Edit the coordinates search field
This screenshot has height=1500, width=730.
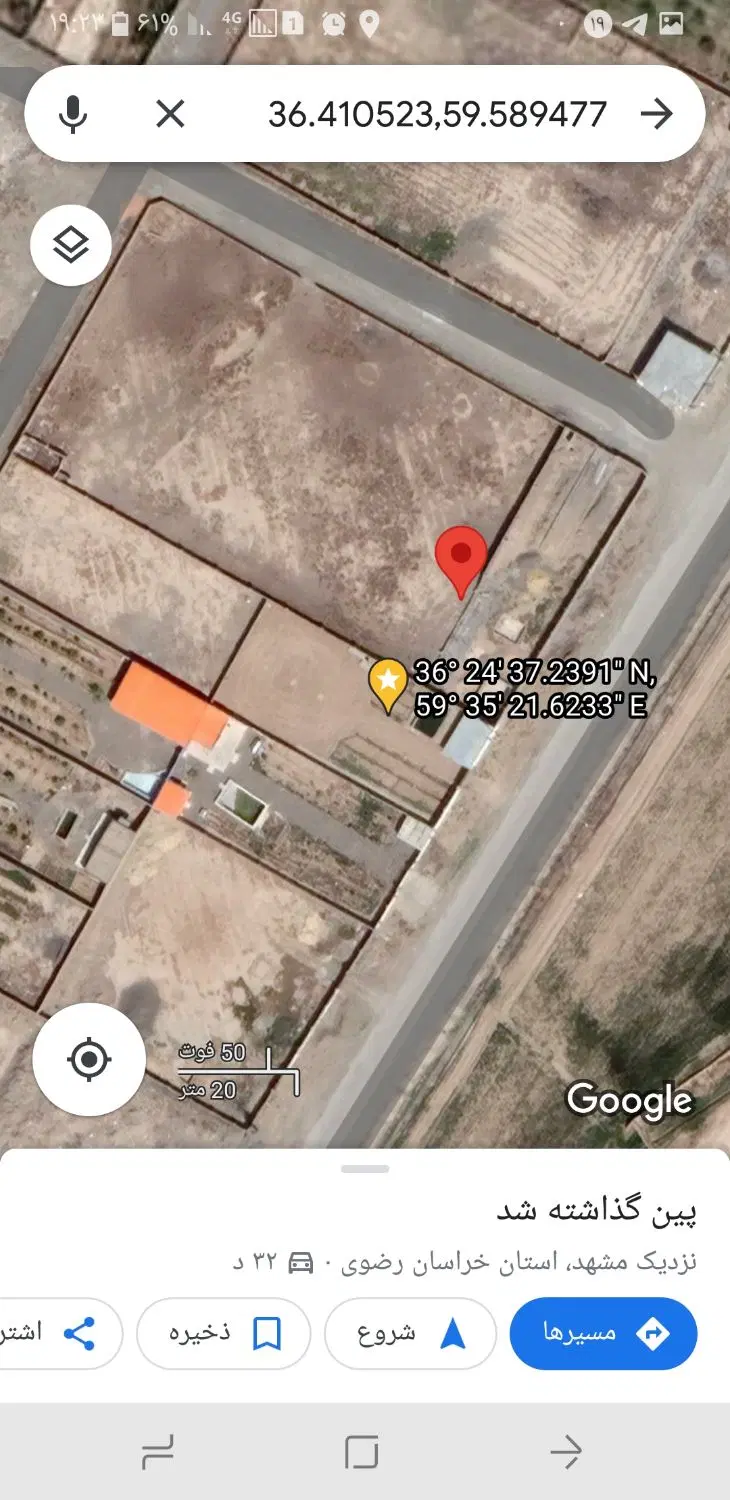(437, 114)
